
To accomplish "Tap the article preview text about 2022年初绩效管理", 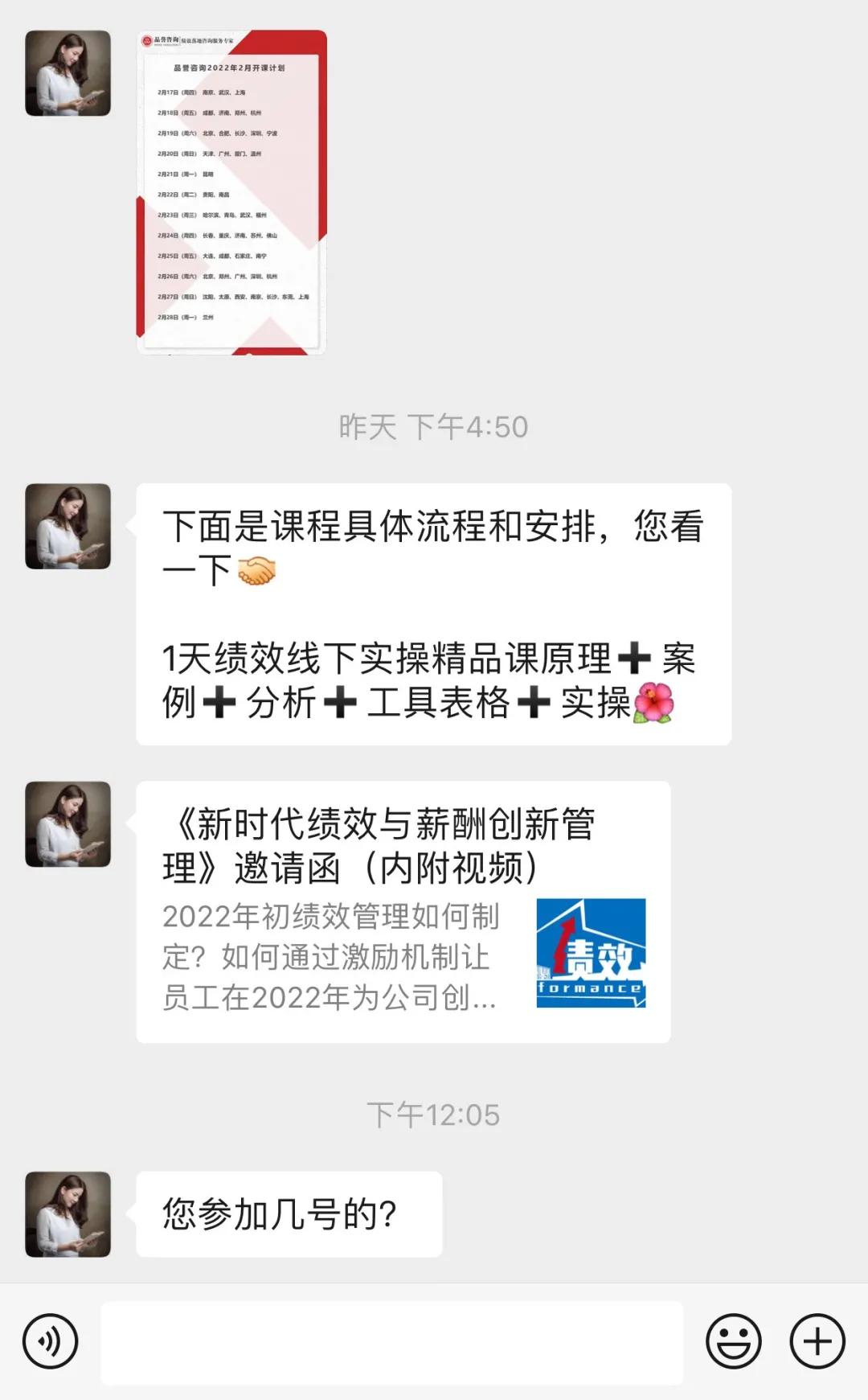I will click(x=330, y=953).
